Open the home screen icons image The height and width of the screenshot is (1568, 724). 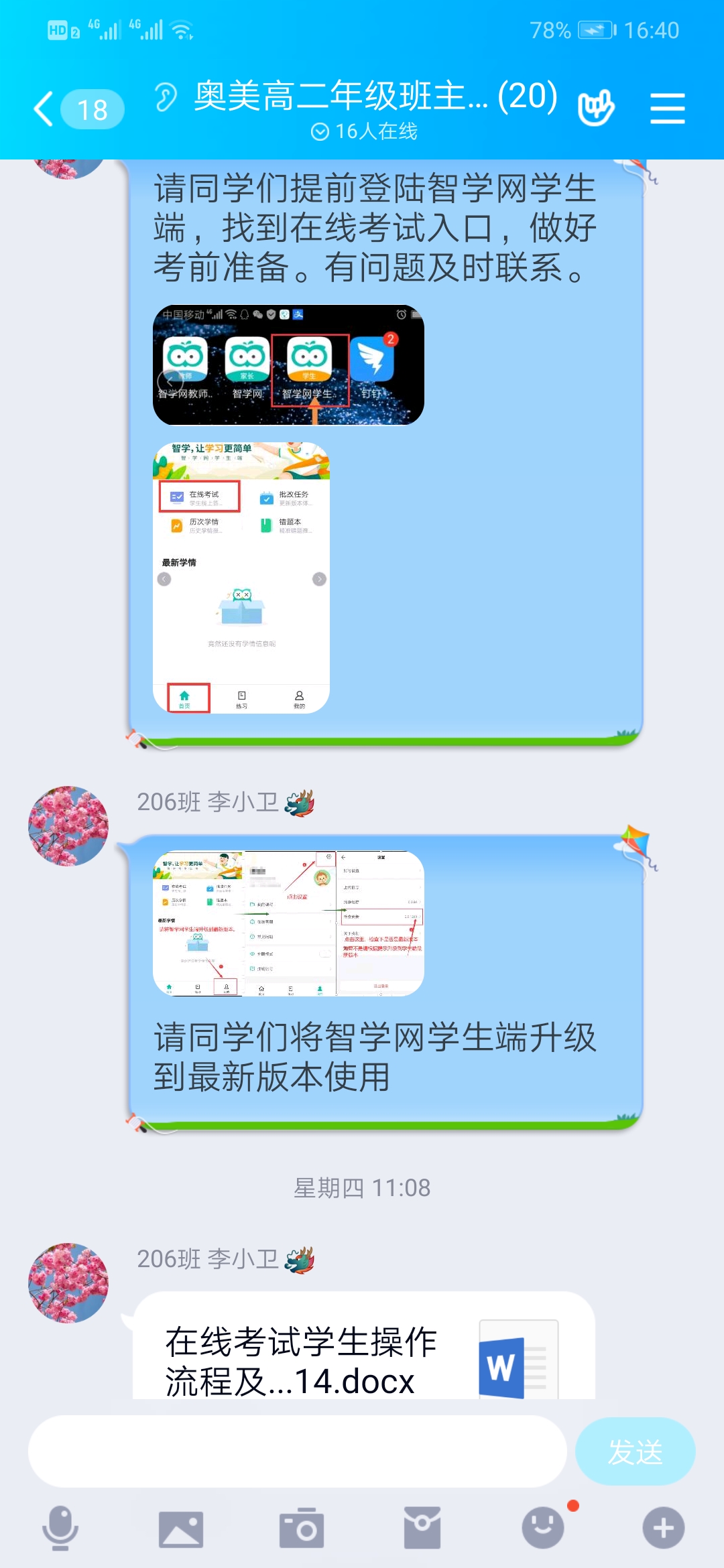coord(288,365)
